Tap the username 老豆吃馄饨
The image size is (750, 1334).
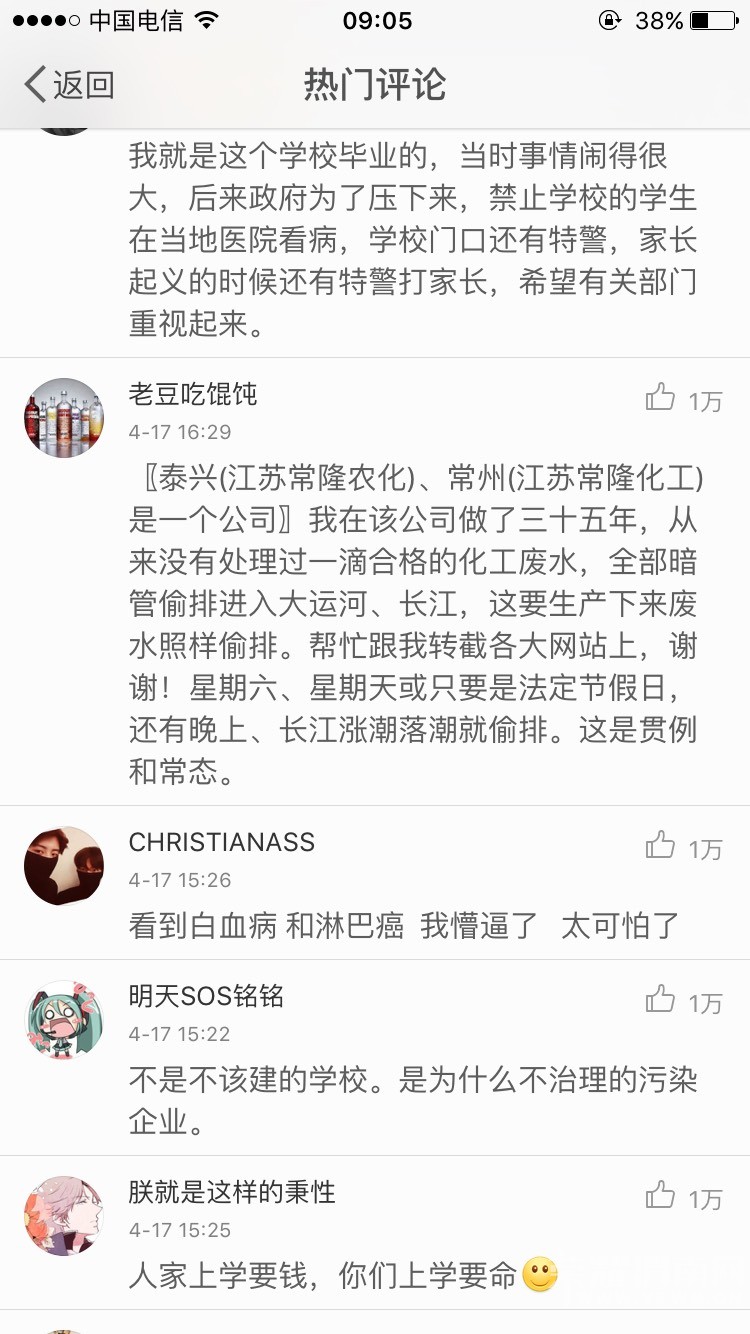tap(193, 394)
